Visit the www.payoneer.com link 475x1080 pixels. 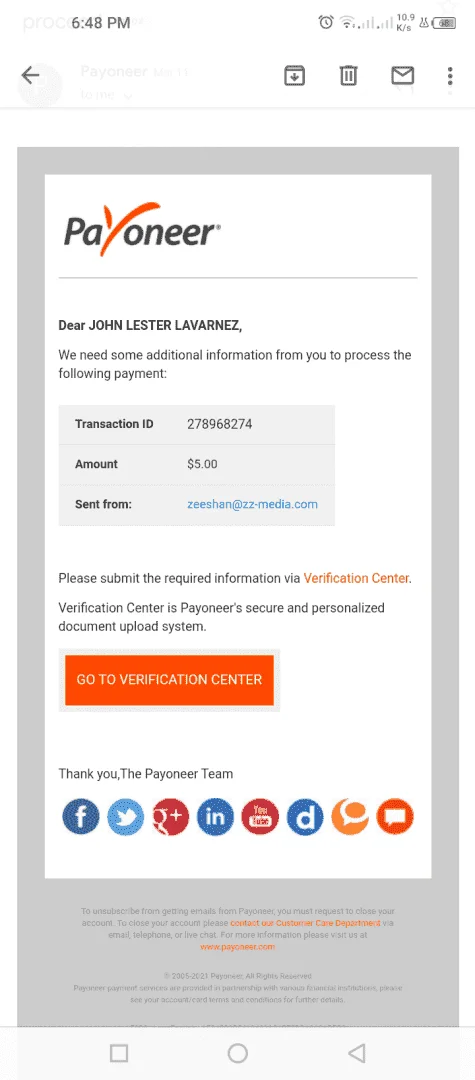(238, 947)
